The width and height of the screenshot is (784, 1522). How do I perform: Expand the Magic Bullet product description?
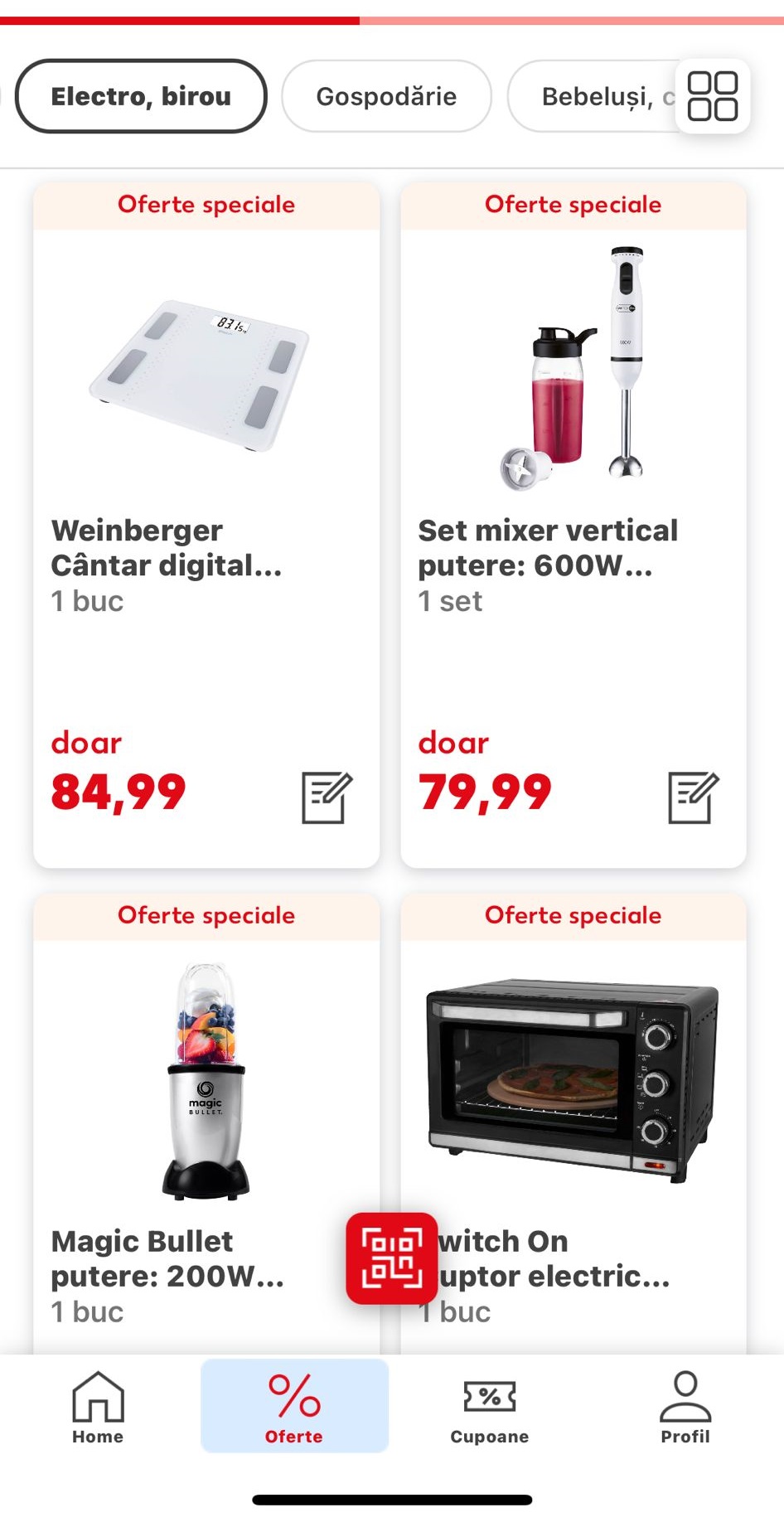pyautogui.click(x=167, y=1260)
